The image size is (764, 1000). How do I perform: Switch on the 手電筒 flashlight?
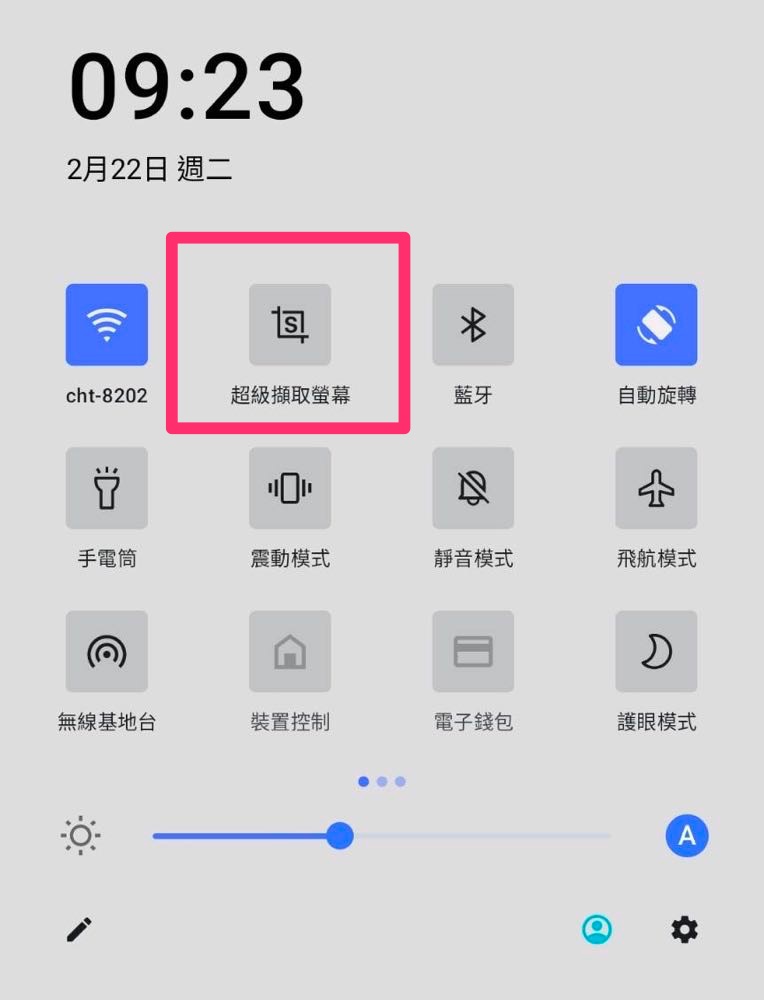pyautogui.click(x=107, y=488)
